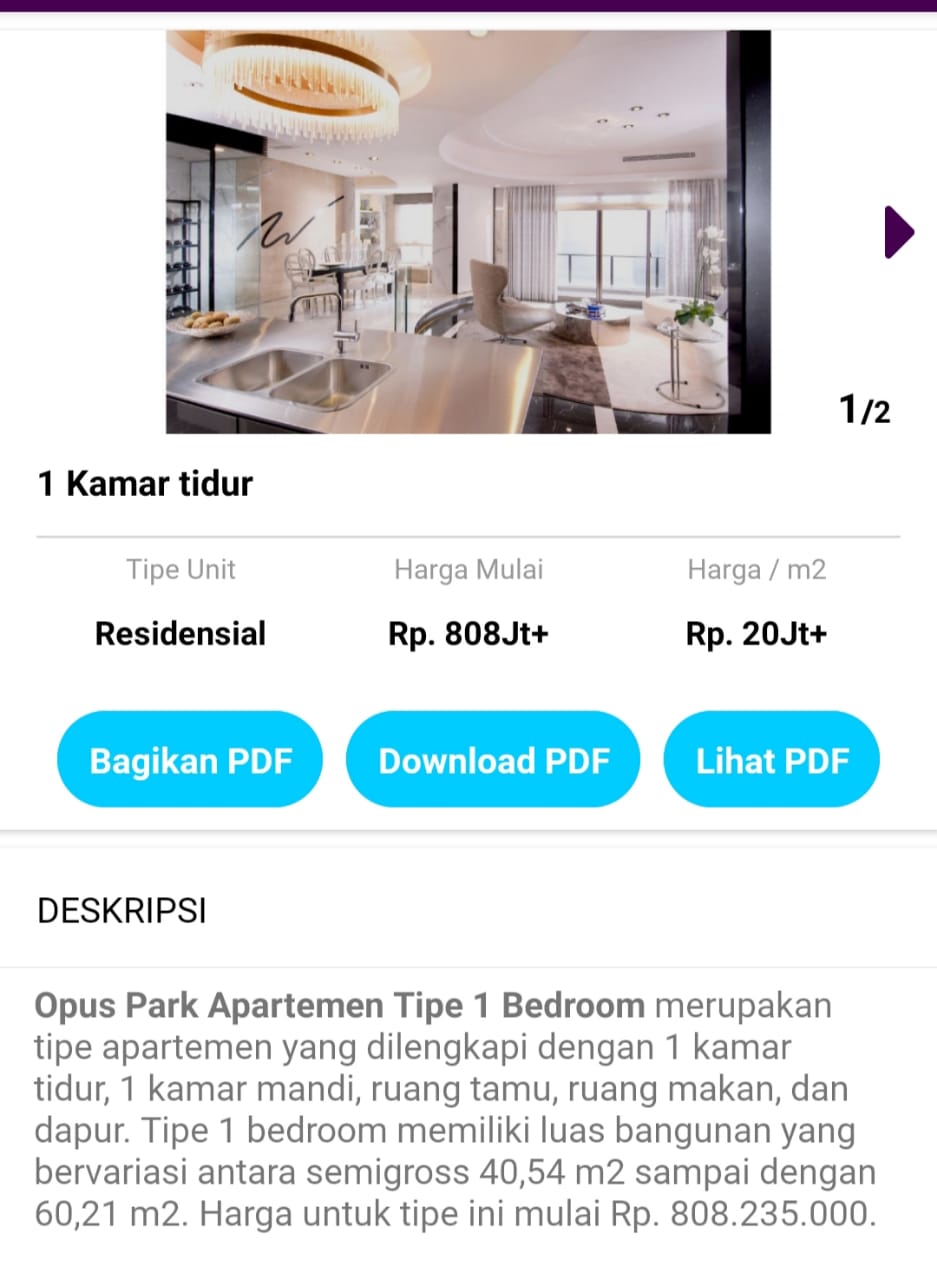Show the next apartment photo

[x=898, y=232]
